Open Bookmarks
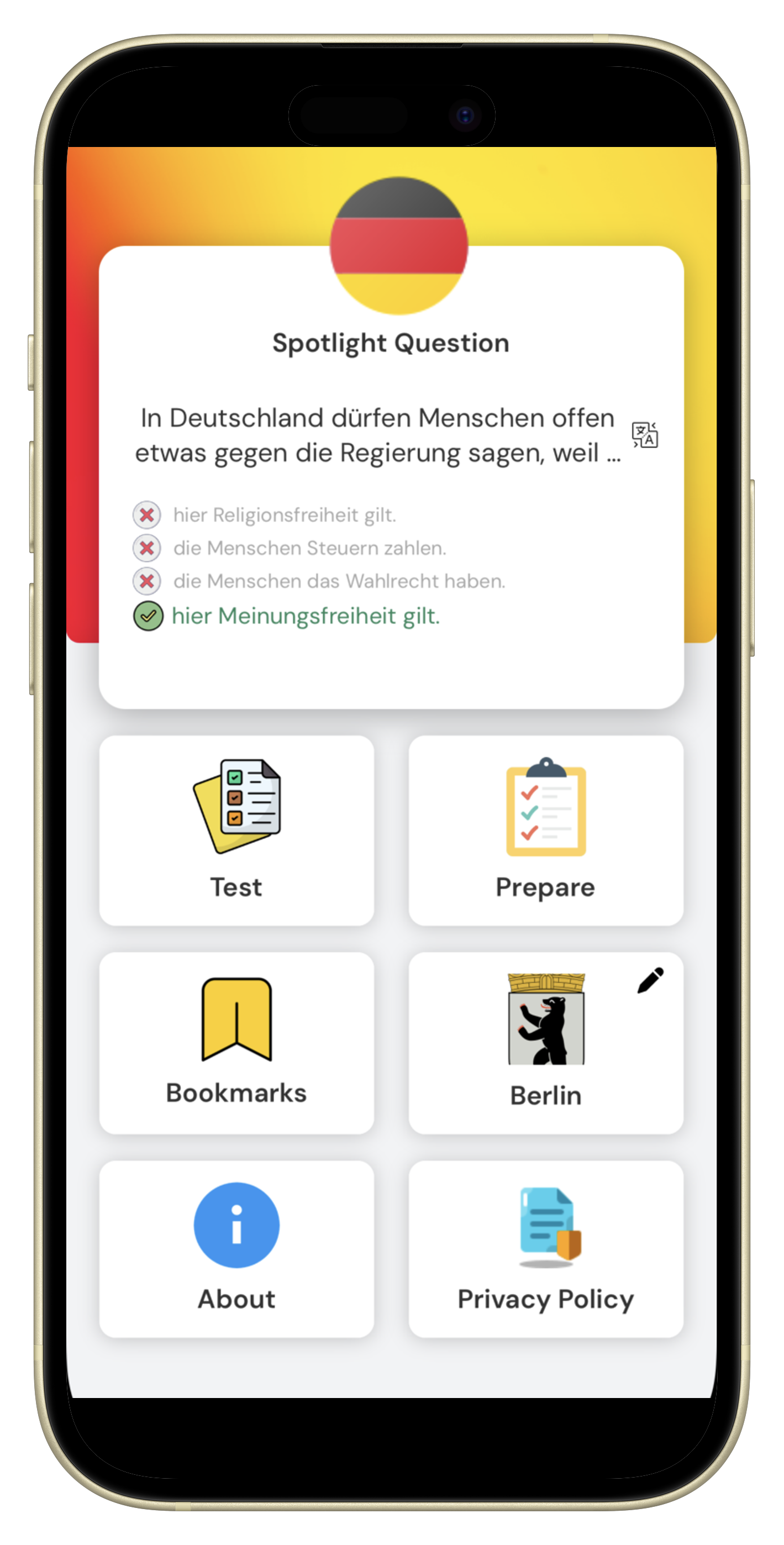 click(x=236, y=1043)
